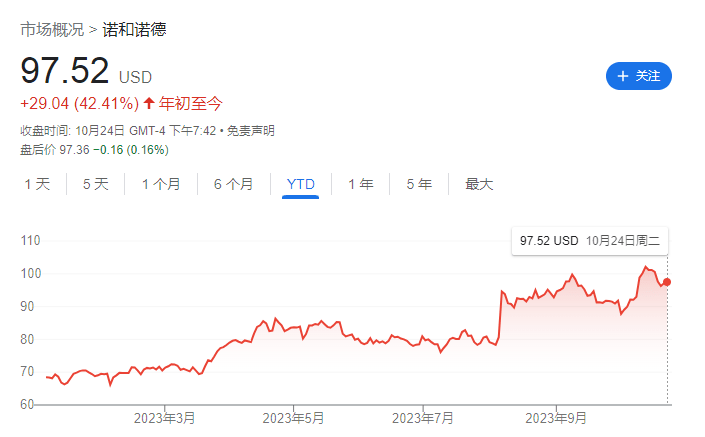Follow this stock with 关注 button
Viewport: 705px width, 437px height.
click(638, 76)
